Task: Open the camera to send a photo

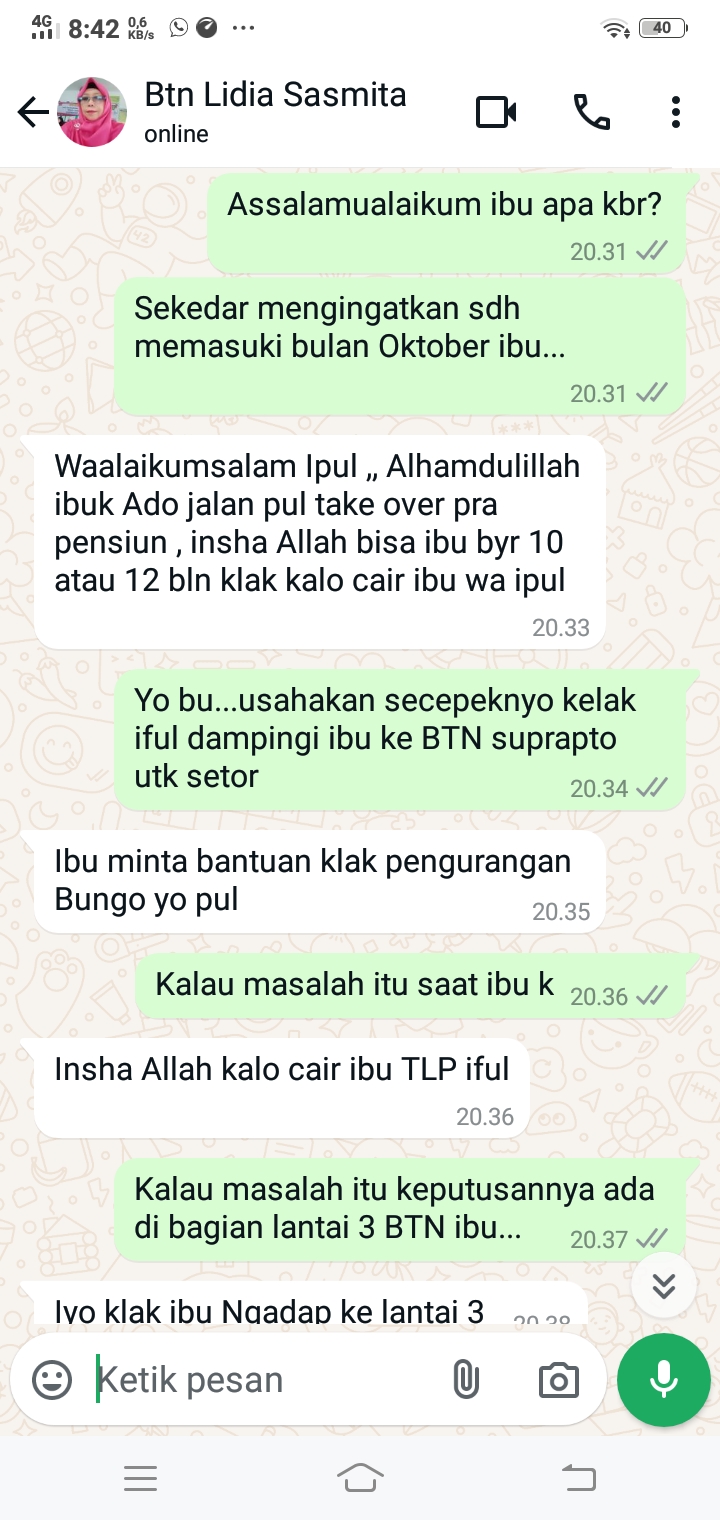Action: pyautogui.click(x=558, y=1381)
